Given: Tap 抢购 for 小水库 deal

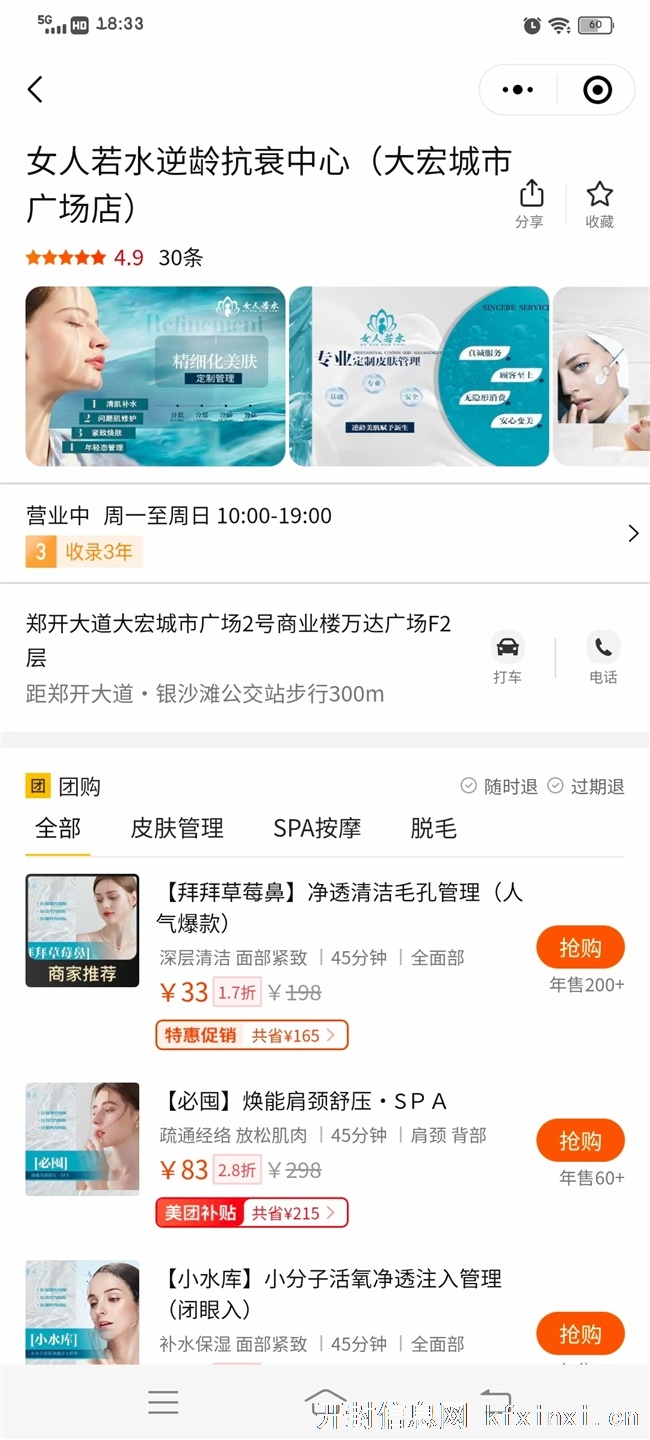Looking at the screenshot, I should pyautogui.click(x=580, y=1334).
